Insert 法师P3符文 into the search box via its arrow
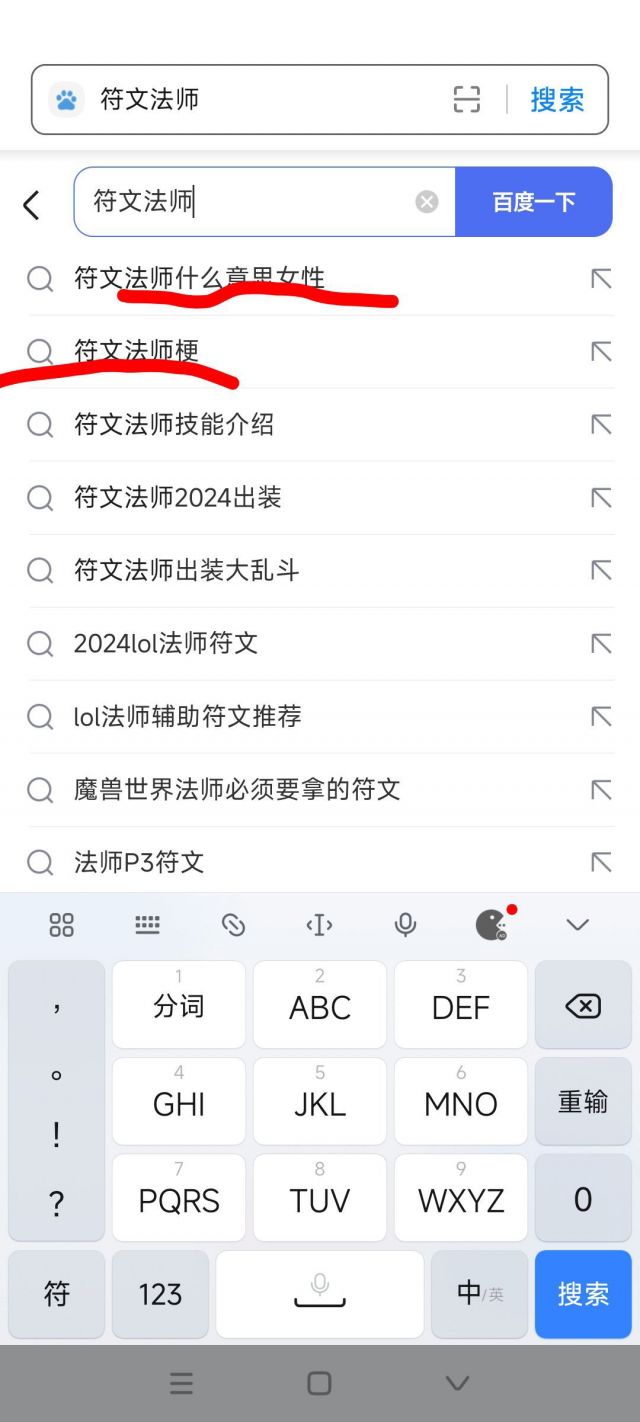 [600, 862]
